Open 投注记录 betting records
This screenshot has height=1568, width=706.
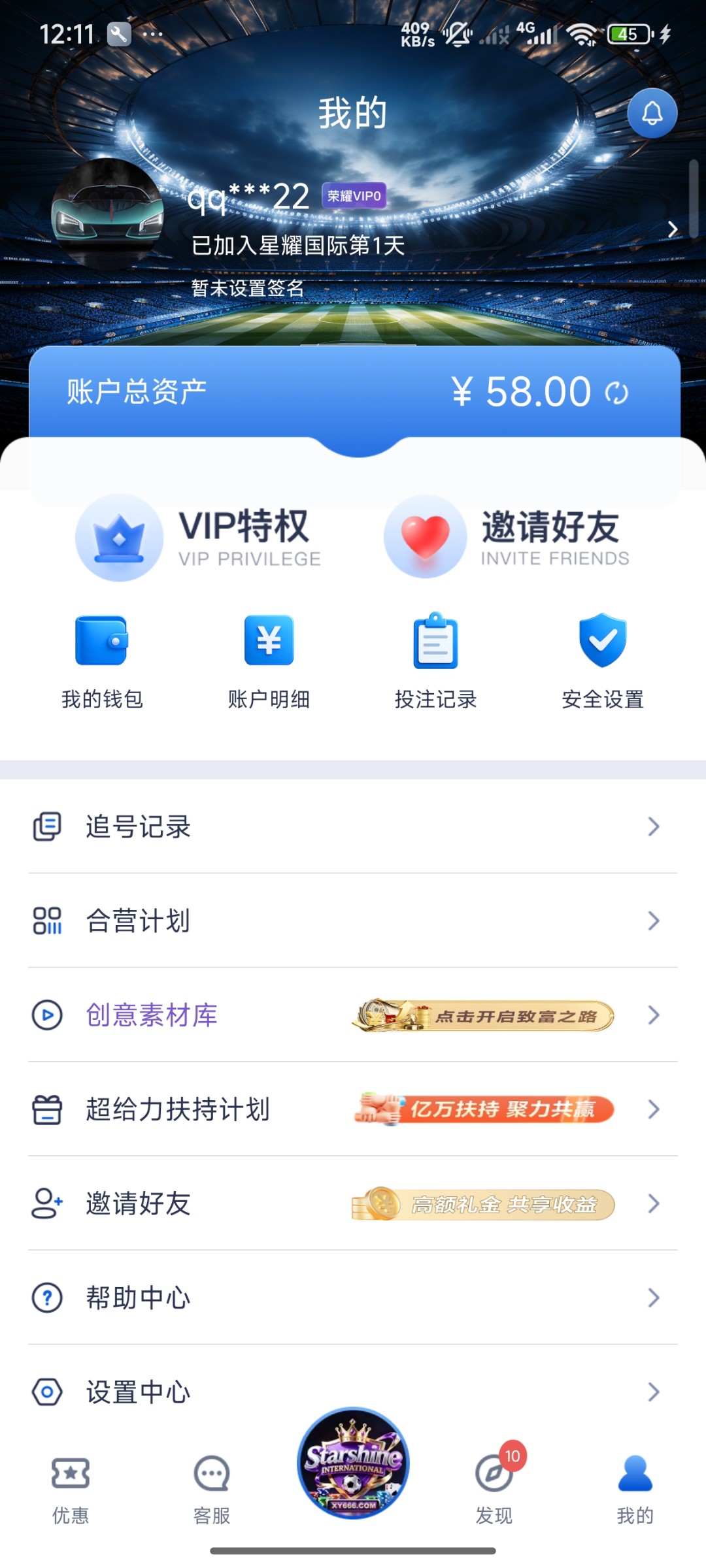click(x=435, y=661)
